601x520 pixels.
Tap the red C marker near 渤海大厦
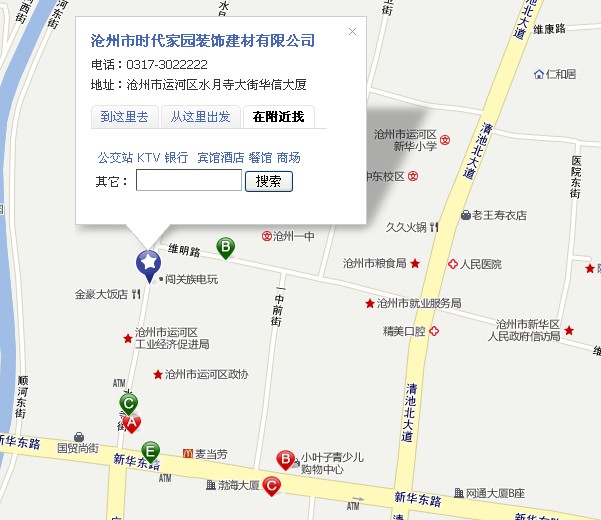[272, 487]
